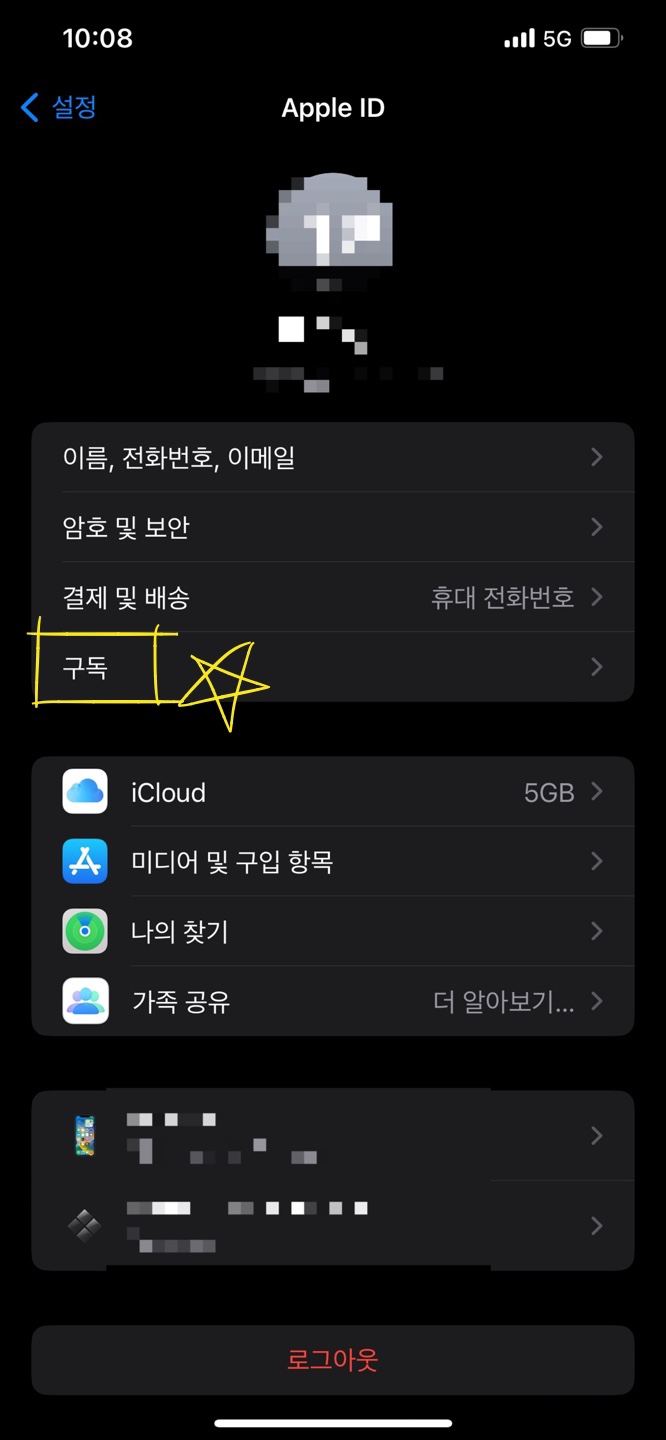Open the first device with iPhone icon
Viewport: 666px width, 1440px height.
(x=332, y=1136)
